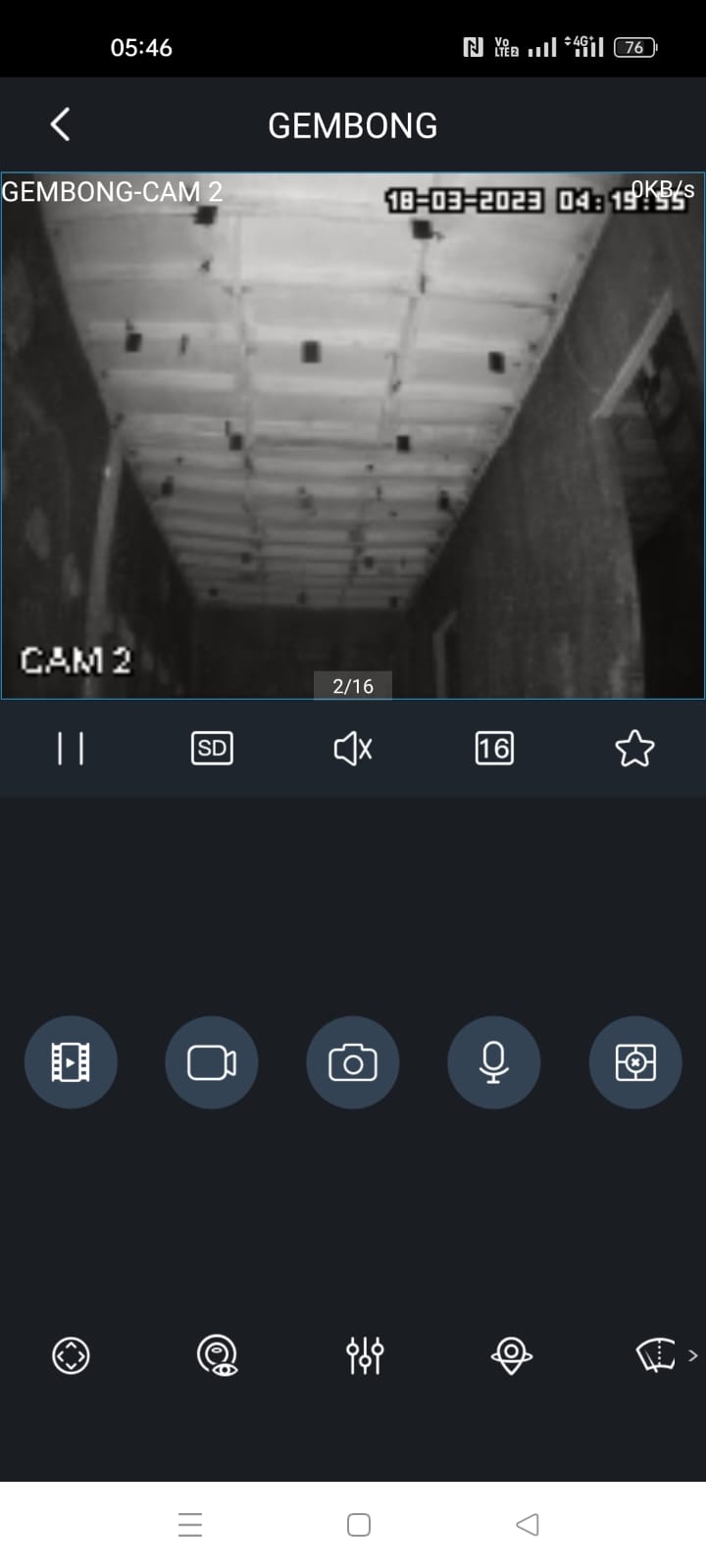The width and height of the screenshot is (706, 1568).
Task: Switch to the 16-channel grid view
Action: [494, 749]
